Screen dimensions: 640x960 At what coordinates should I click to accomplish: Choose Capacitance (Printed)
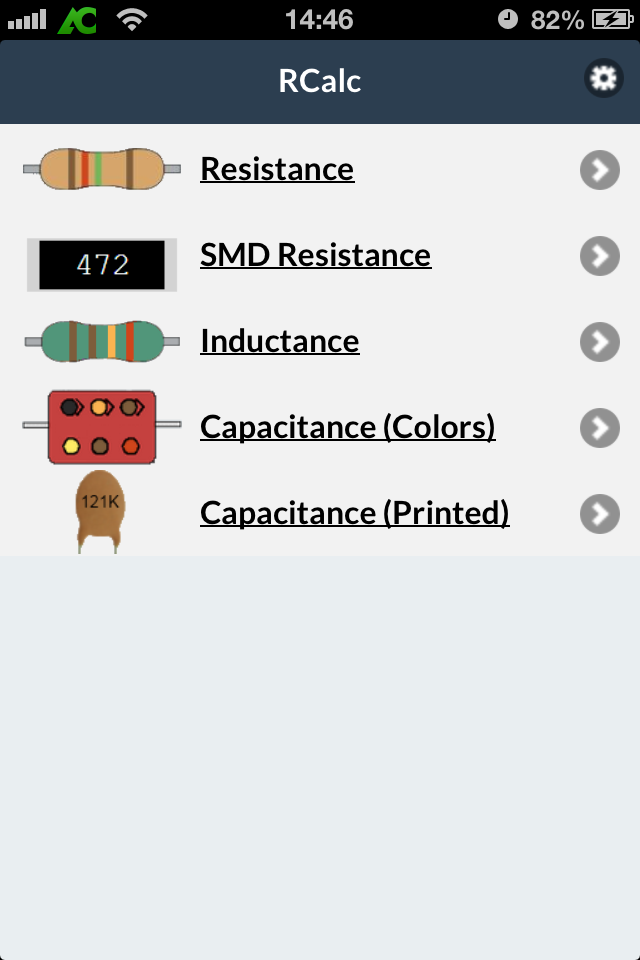pyautogui.click(x=354, y=513)
